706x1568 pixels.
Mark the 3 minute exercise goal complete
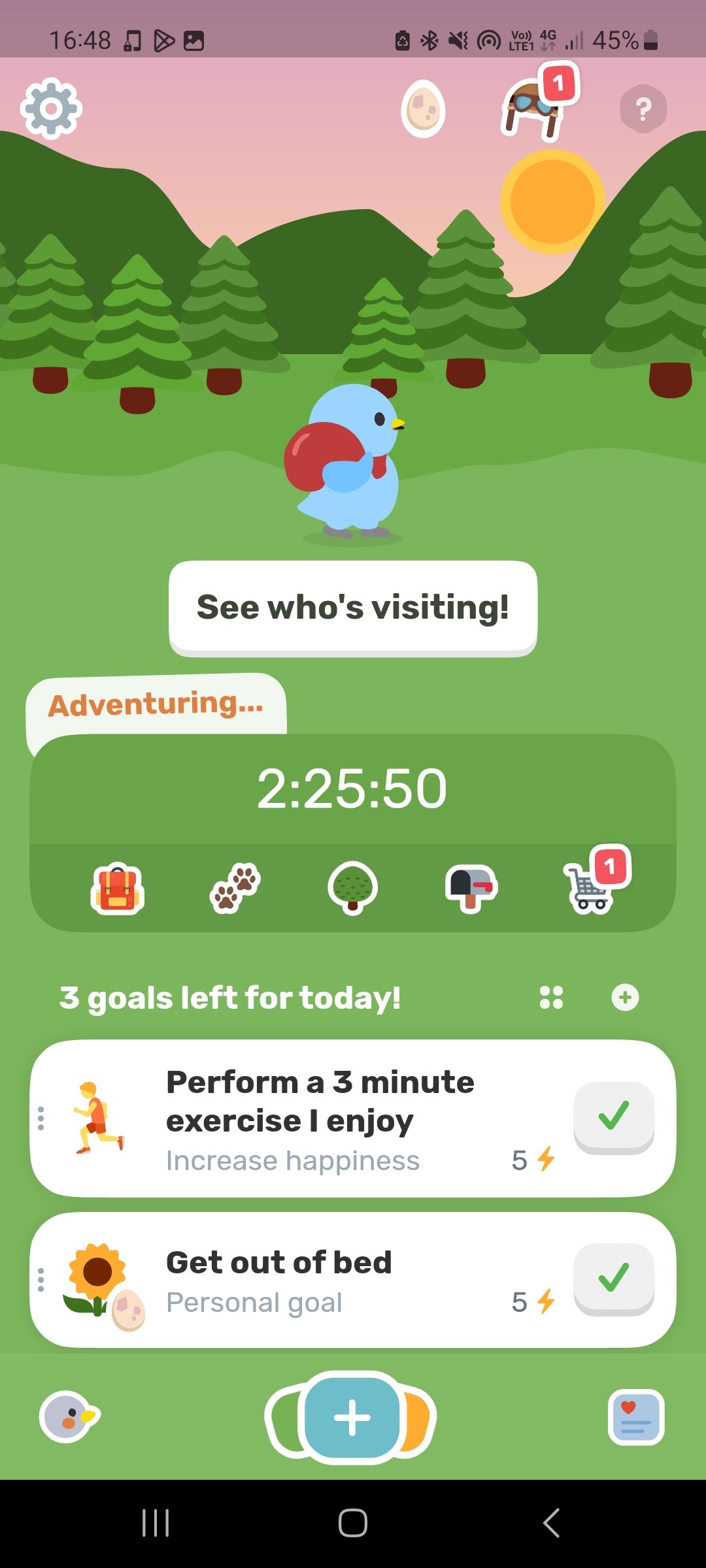point(613,1117)
